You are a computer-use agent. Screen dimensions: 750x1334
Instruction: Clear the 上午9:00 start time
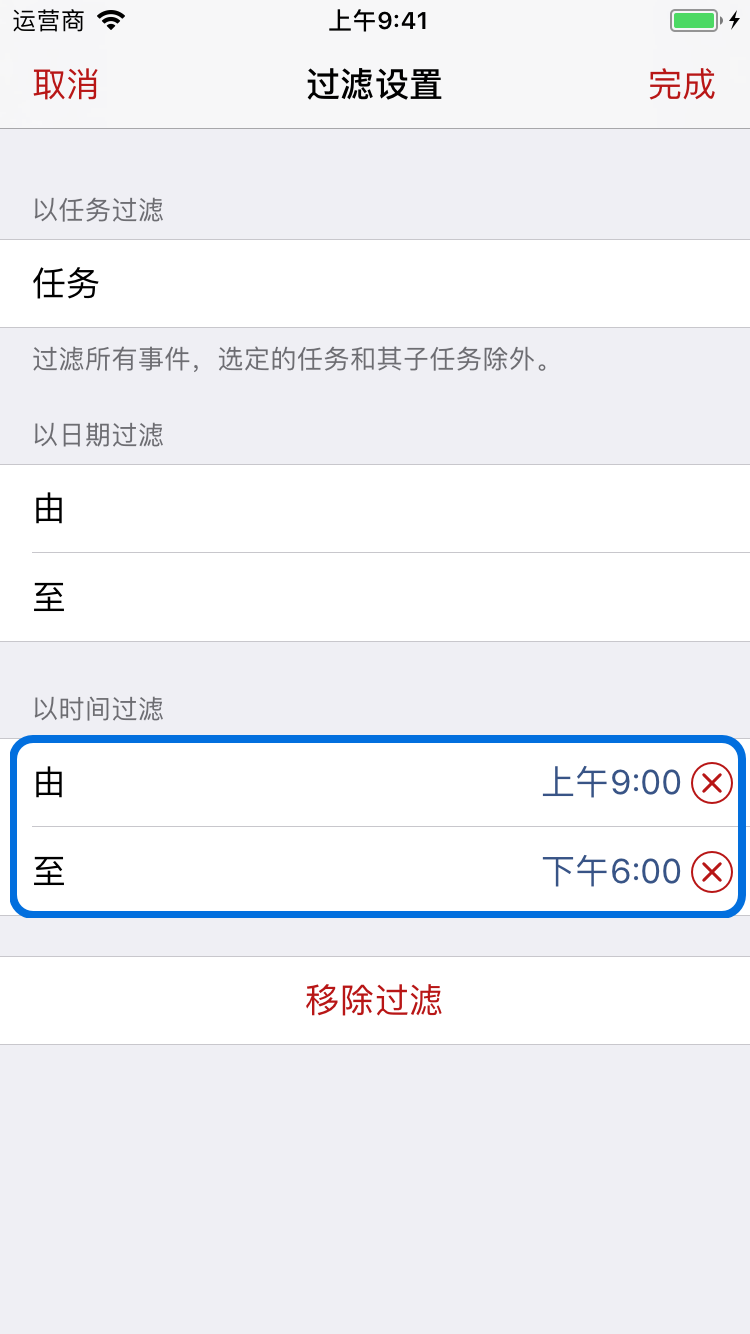coord(712,783)
